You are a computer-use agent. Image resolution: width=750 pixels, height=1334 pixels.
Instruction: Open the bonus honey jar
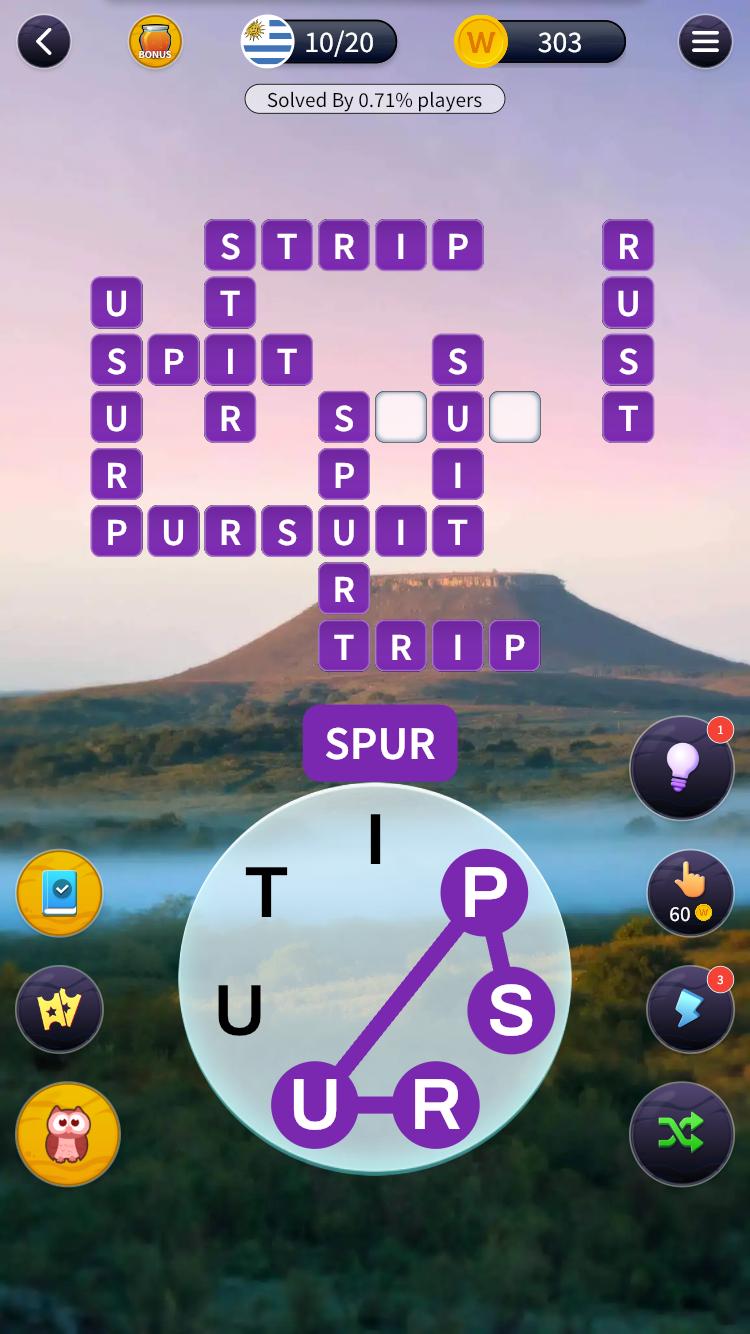[x=155, y=42]
